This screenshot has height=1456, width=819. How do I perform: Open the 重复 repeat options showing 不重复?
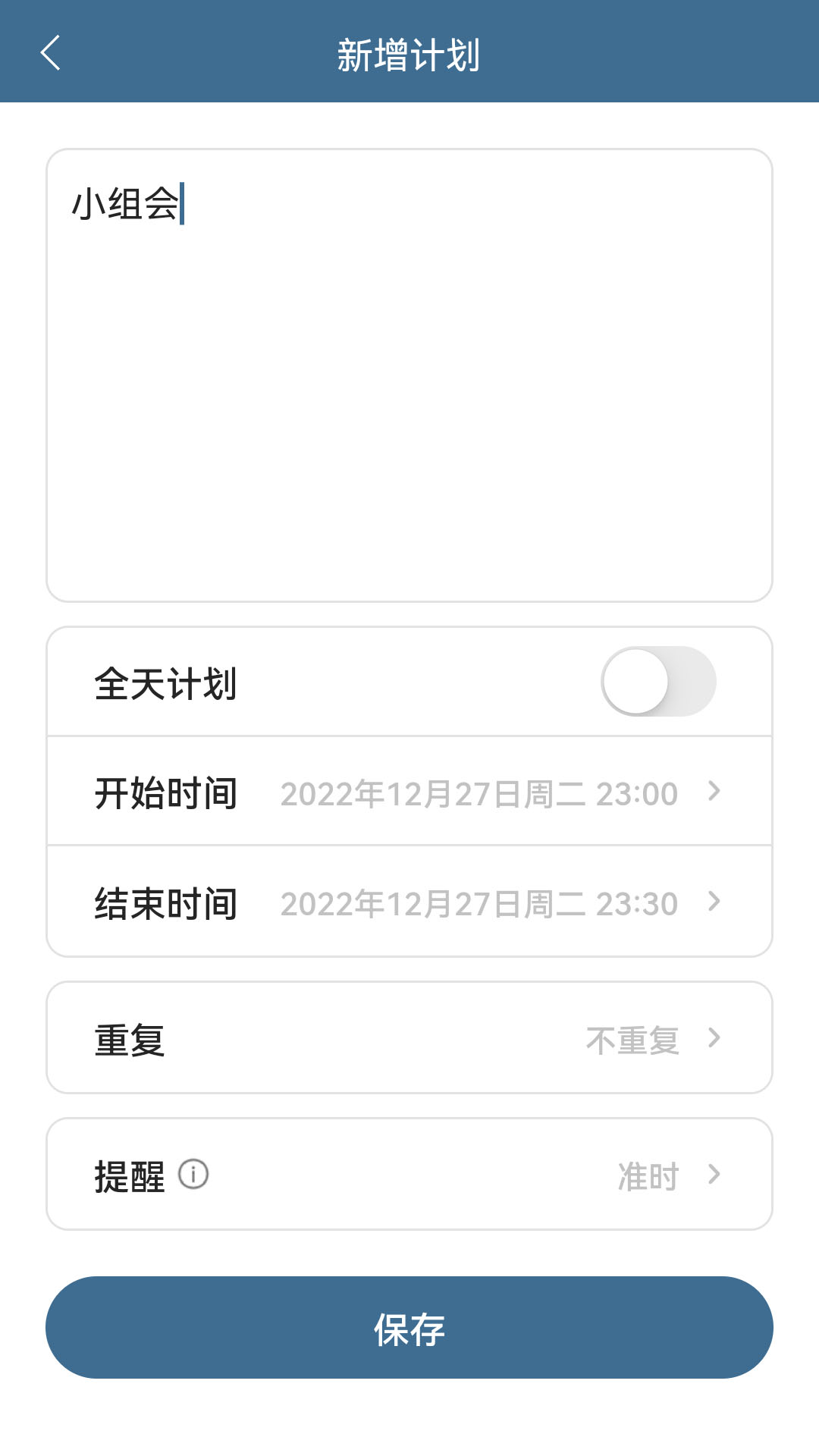pyautogui.click(x=409, y=1037)
